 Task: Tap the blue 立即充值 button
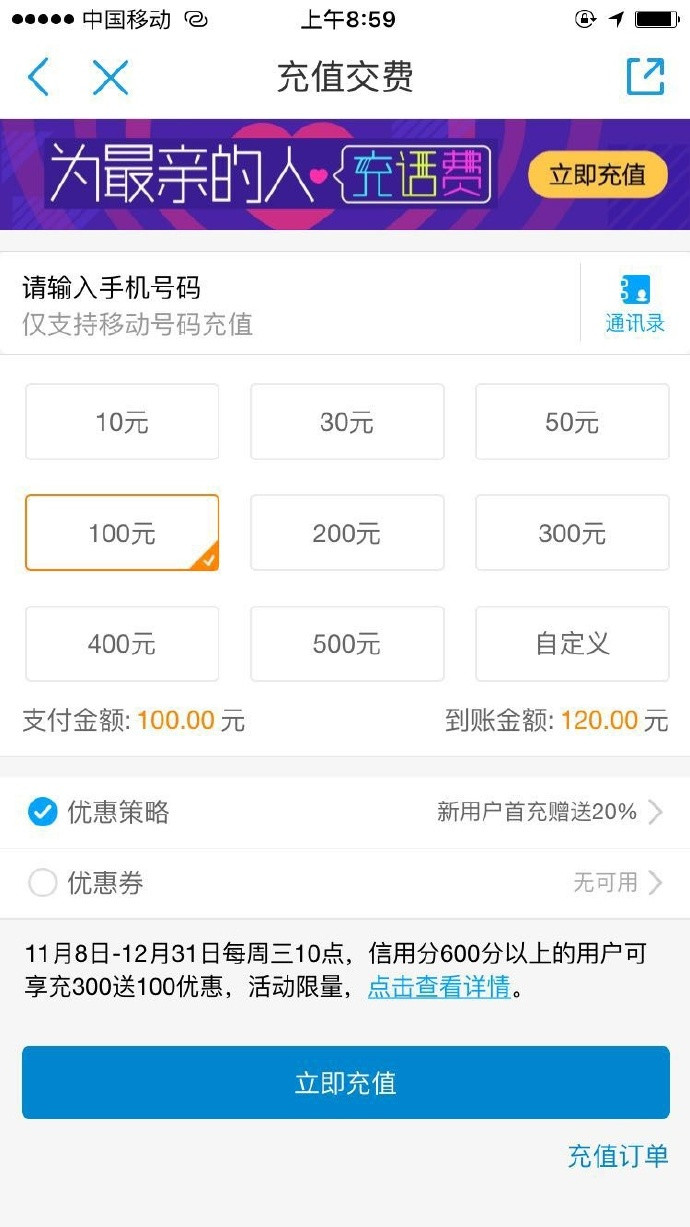tap(345, 1082)
